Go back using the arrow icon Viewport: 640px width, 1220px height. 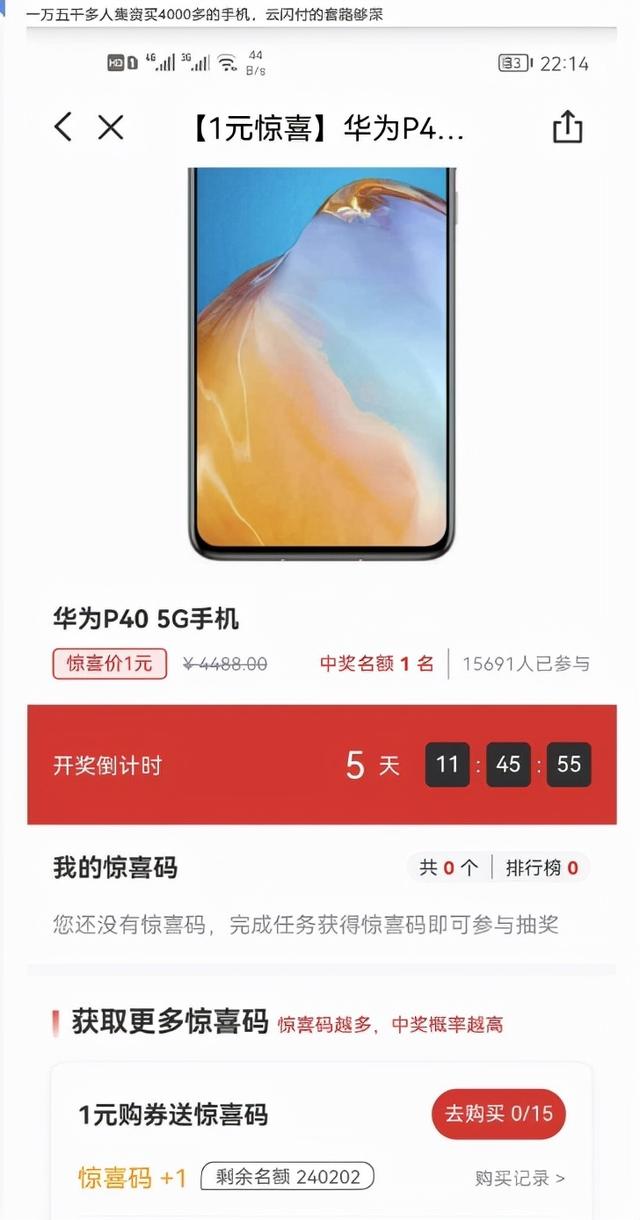63,127
